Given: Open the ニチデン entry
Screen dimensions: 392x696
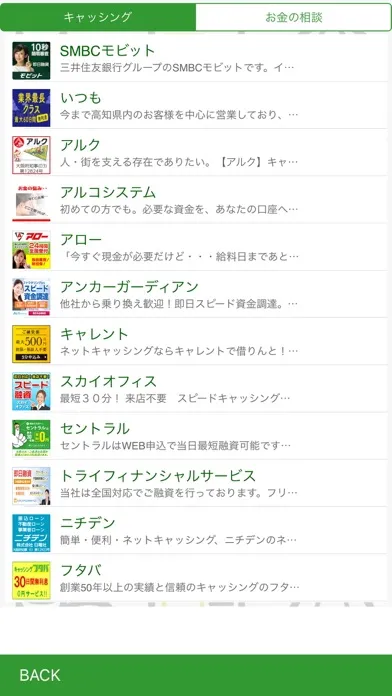Looking at the screenshot, I should click(x=199, y=531).
